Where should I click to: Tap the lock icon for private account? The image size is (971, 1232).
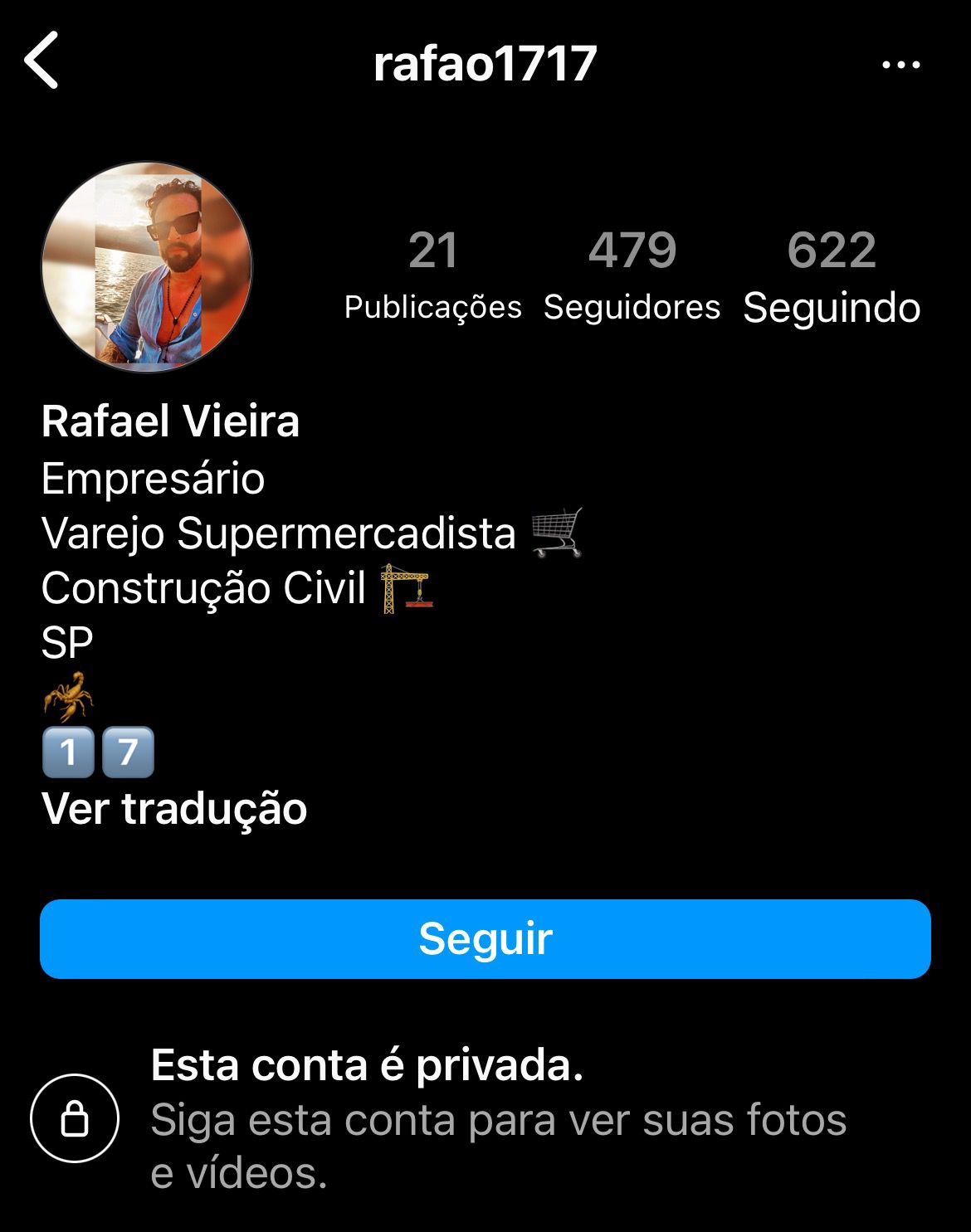click(76, 1118)
